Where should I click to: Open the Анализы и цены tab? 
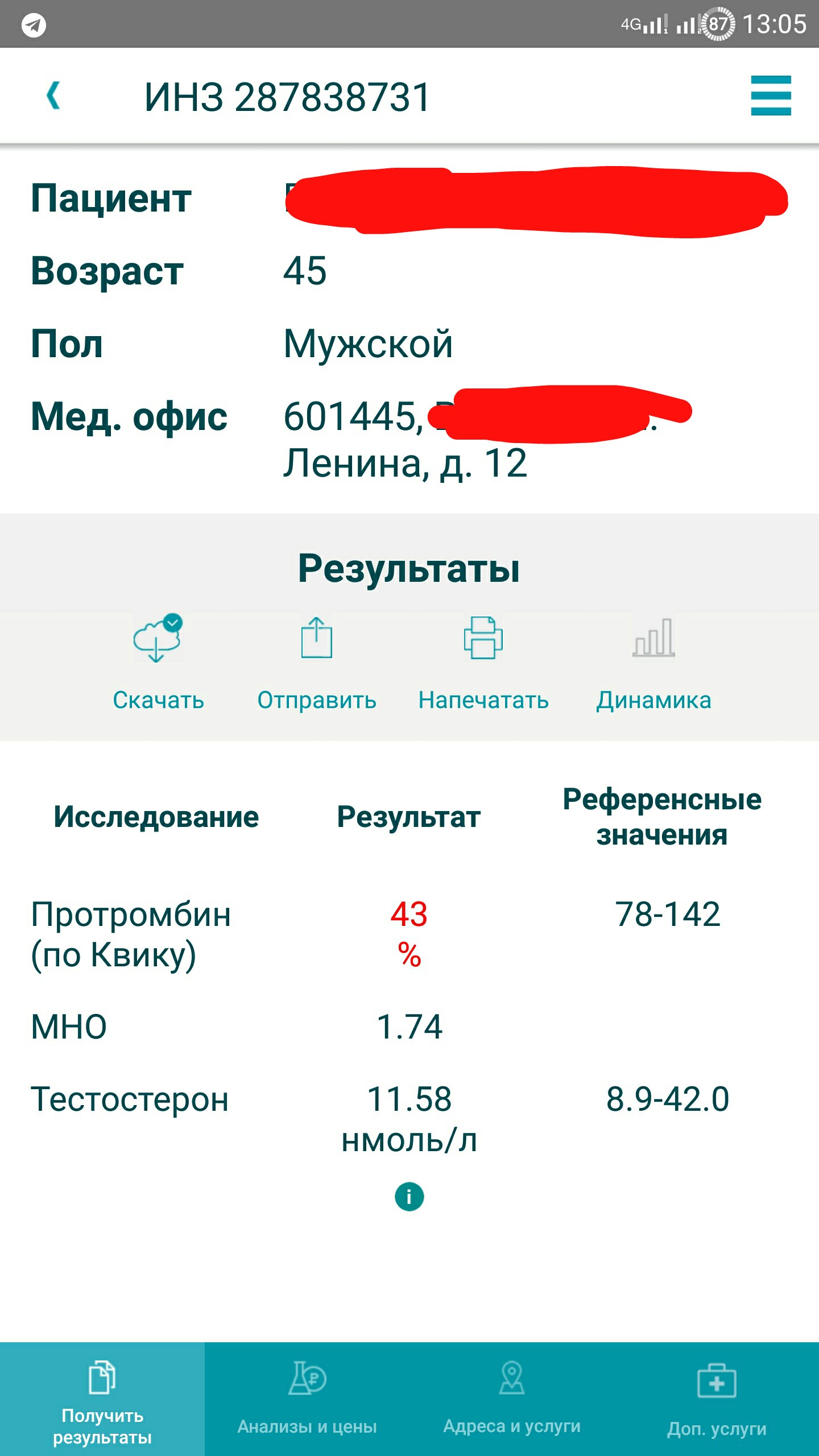pyautogui.click(x=307, y=1399)
